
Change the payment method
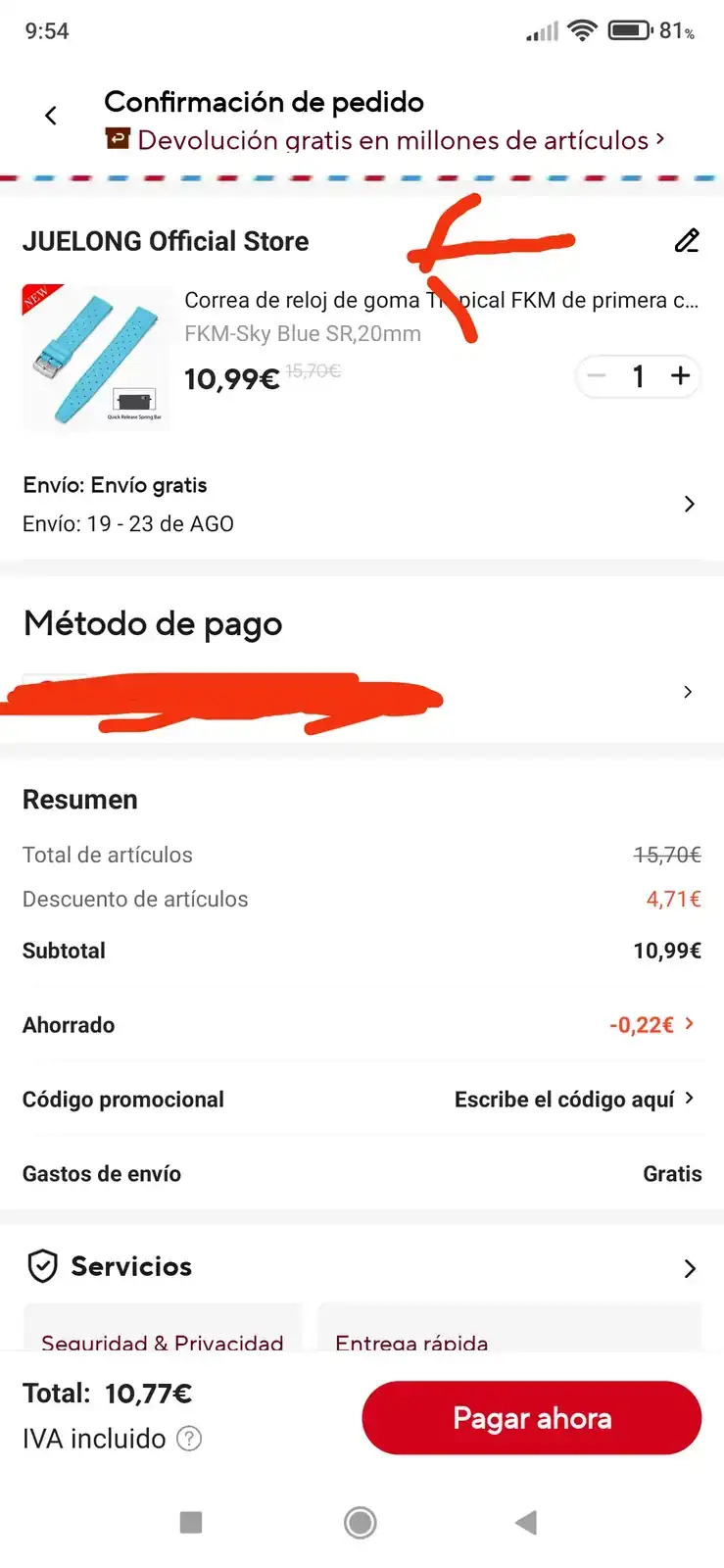(687, 692)
